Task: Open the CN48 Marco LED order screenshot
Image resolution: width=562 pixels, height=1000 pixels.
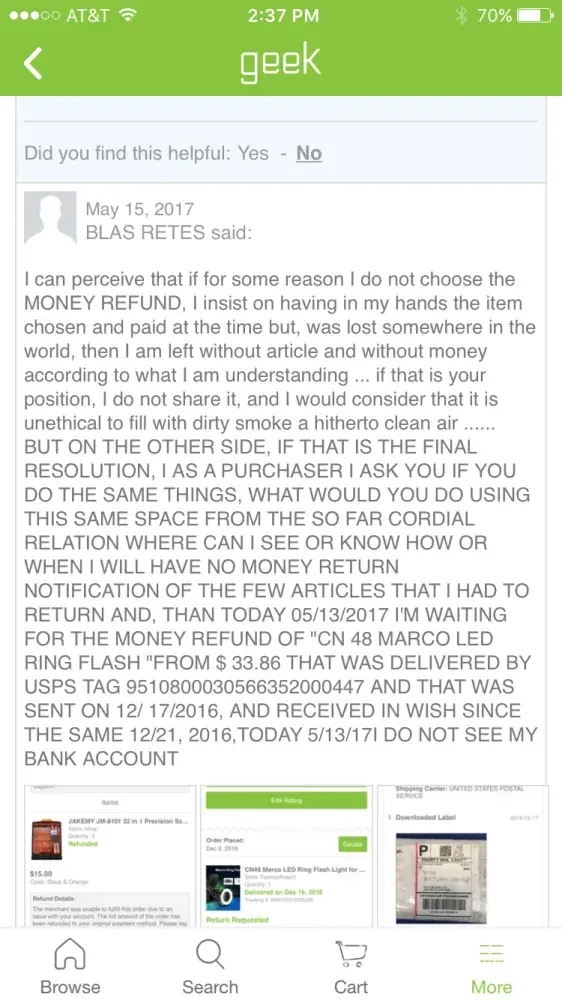Action: click(x=286, y=857)
